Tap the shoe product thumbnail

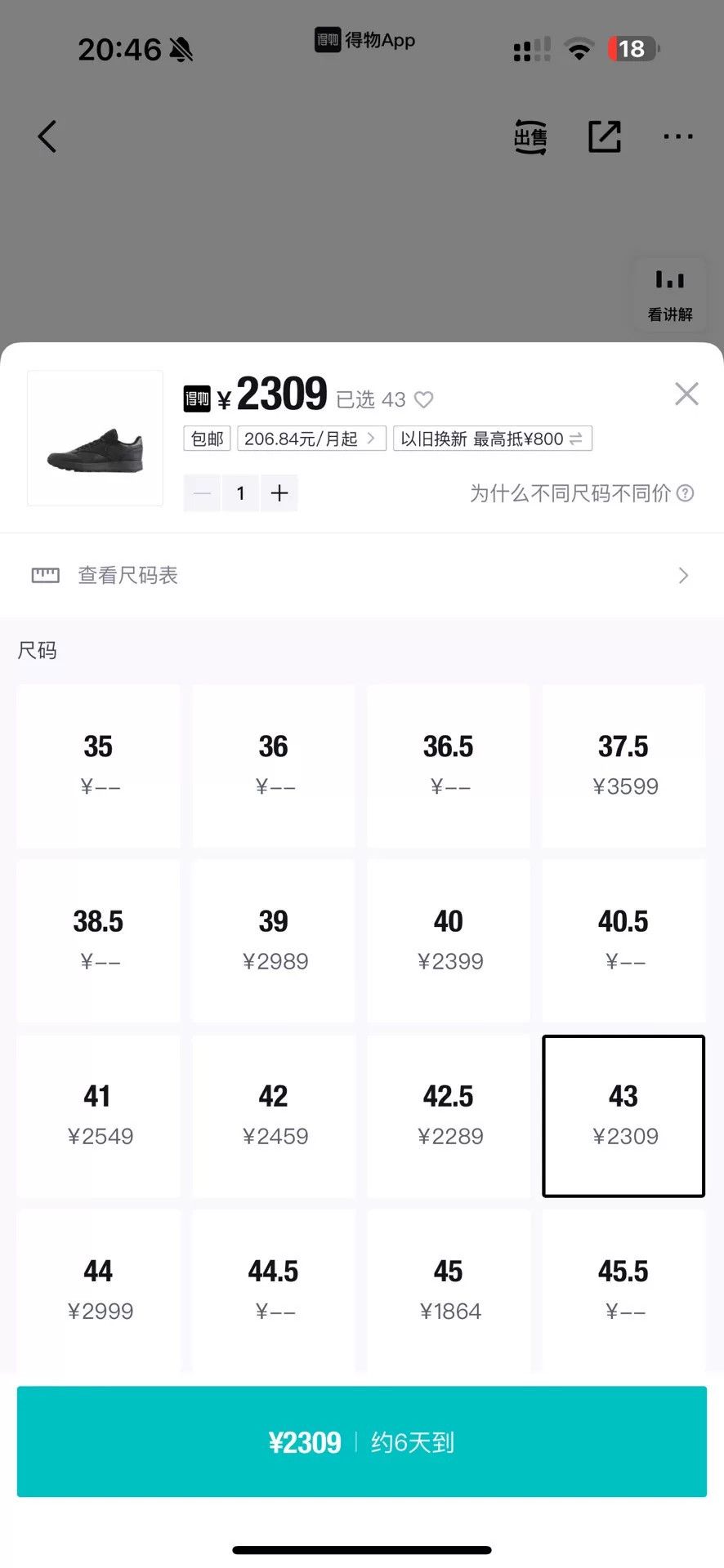(95, 438)
